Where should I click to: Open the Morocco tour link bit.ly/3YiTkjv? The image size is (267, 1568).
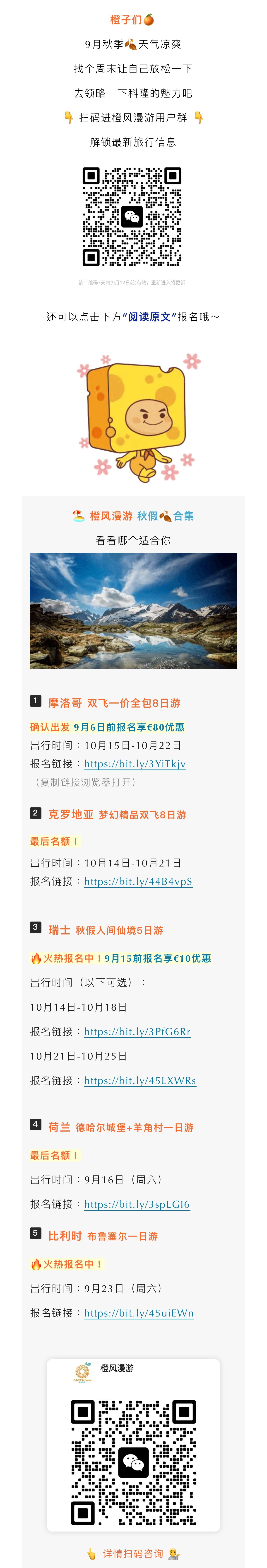135,763
